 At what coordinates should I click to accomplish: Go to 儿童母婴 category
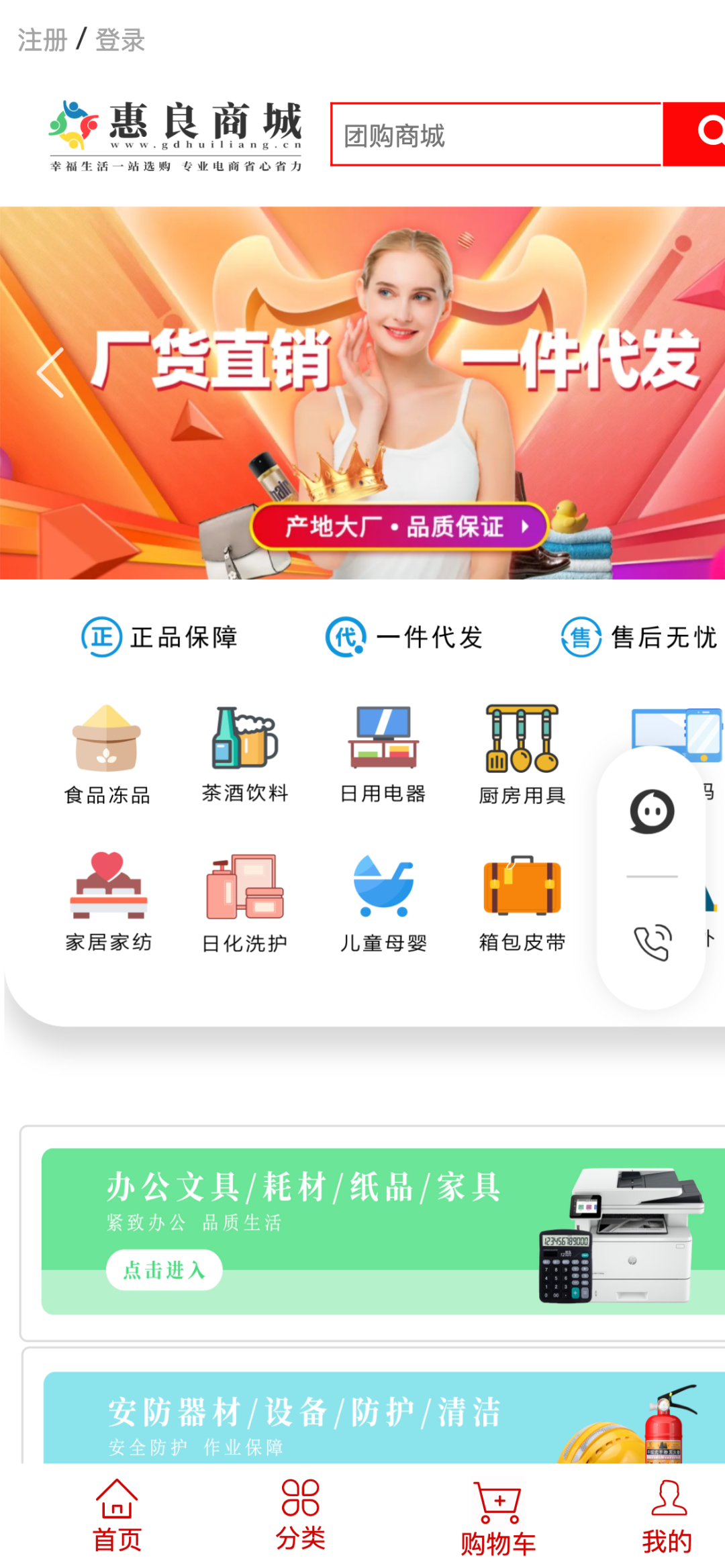pos(383,901)
